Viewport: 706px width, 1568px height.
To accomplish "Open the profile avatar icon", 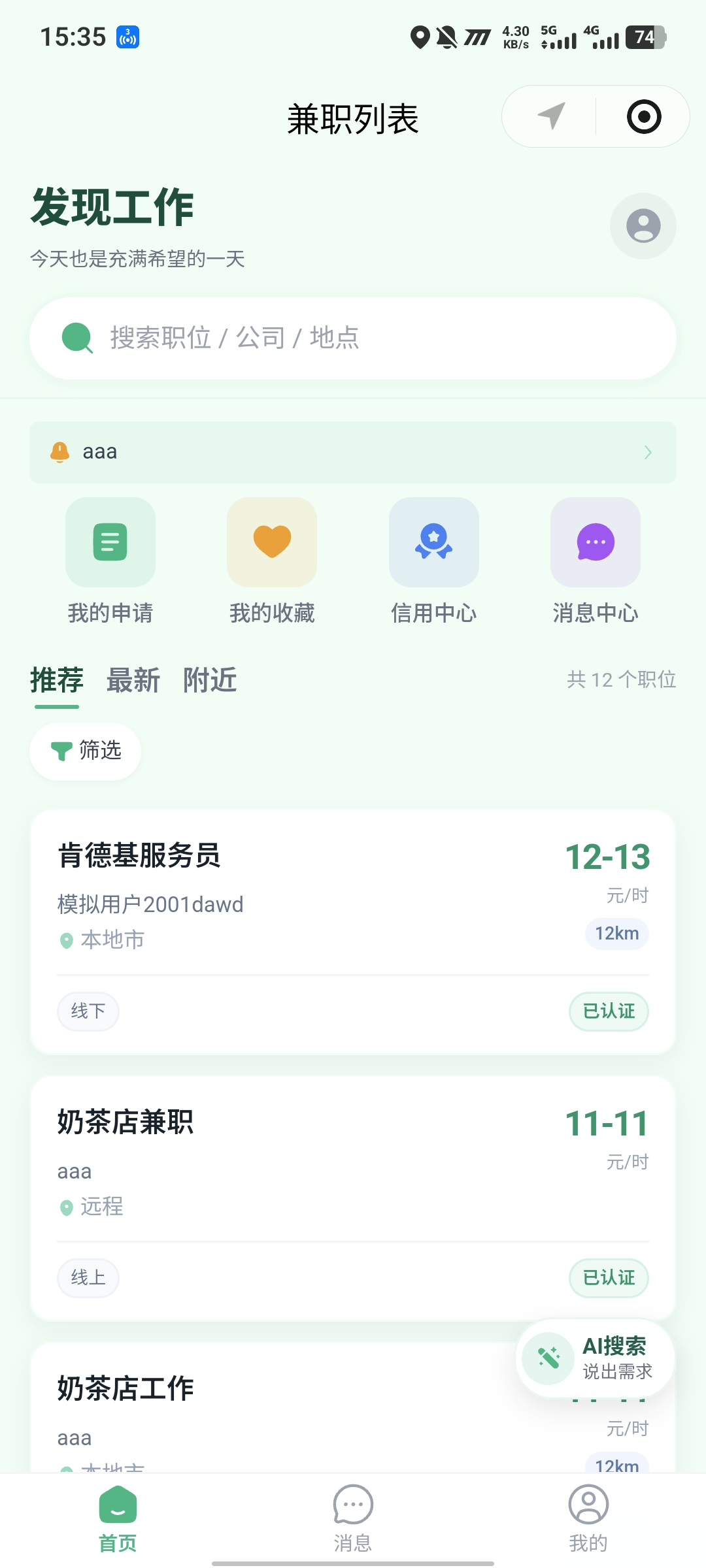I will coord(643,226).
